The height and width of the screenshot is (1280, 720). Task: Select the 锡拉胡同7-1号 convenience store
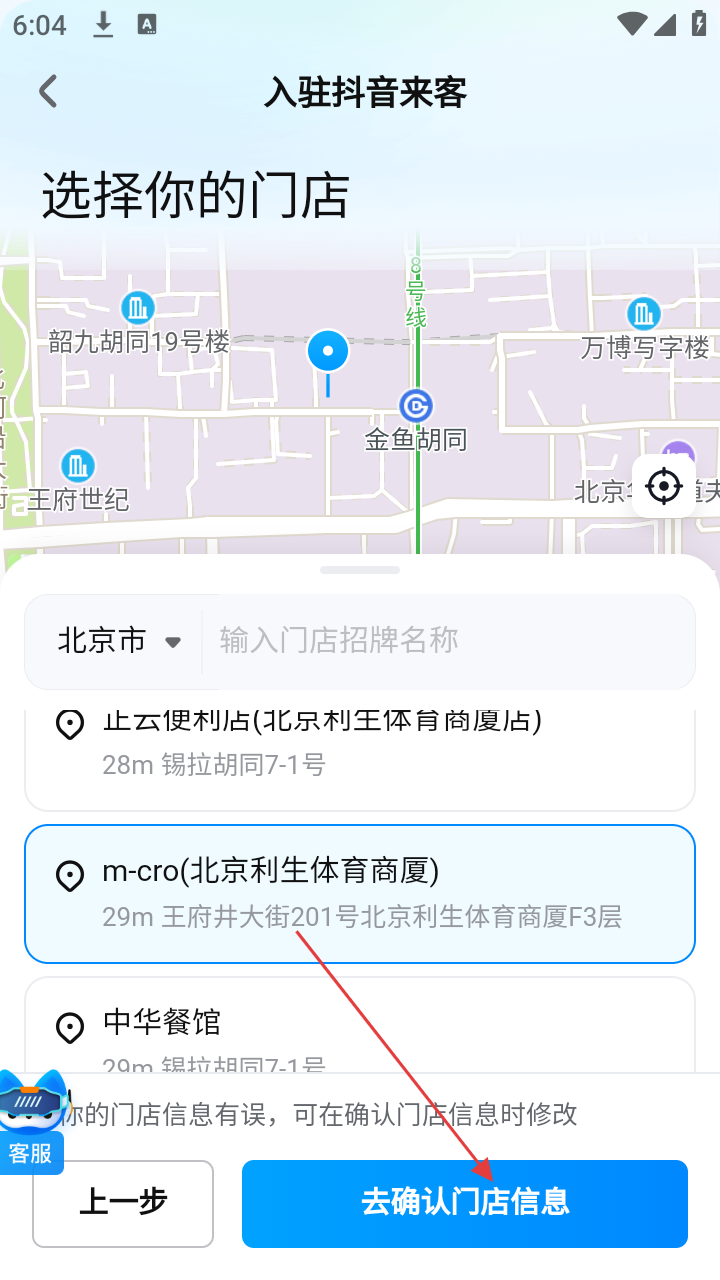(359, 750)
